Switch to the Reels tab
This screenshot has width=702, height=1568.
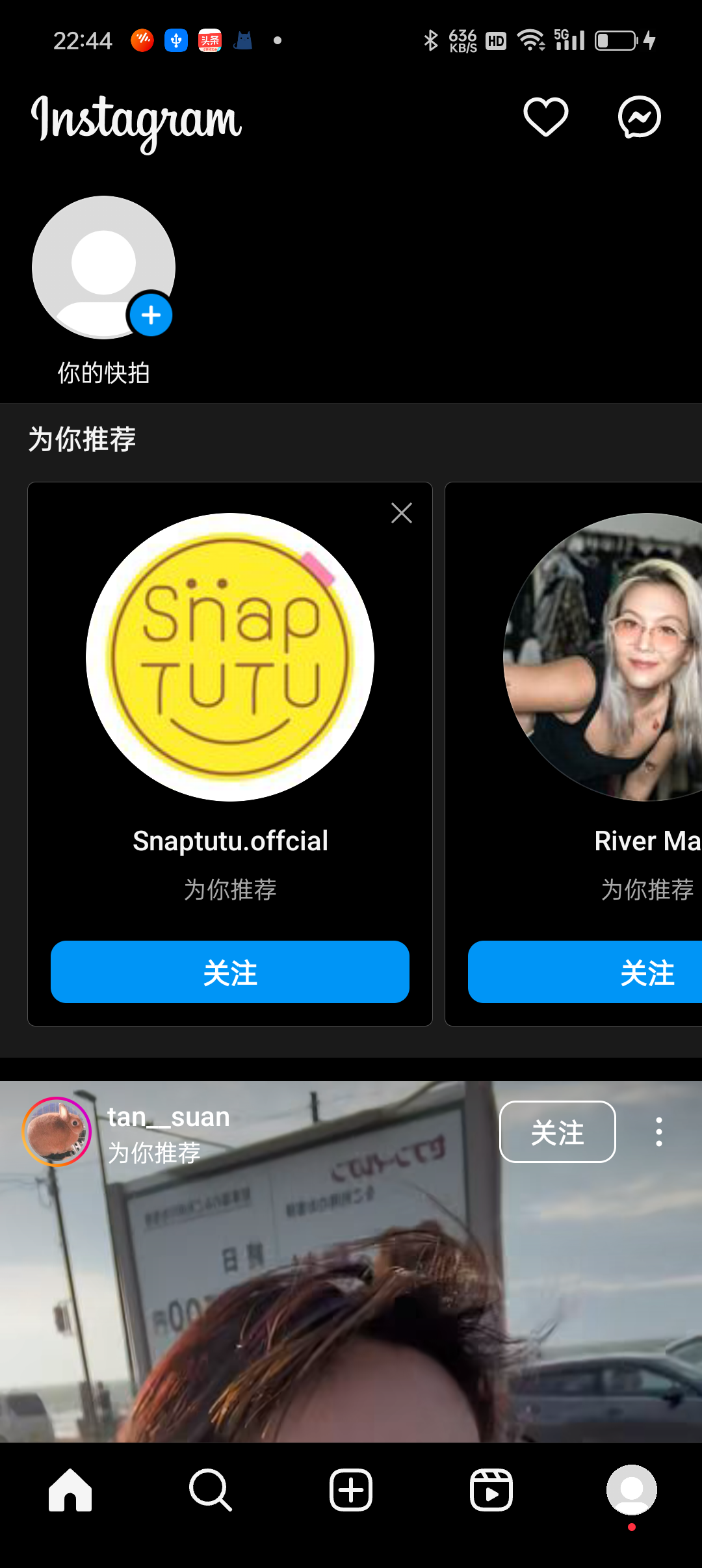(491, 1489)
